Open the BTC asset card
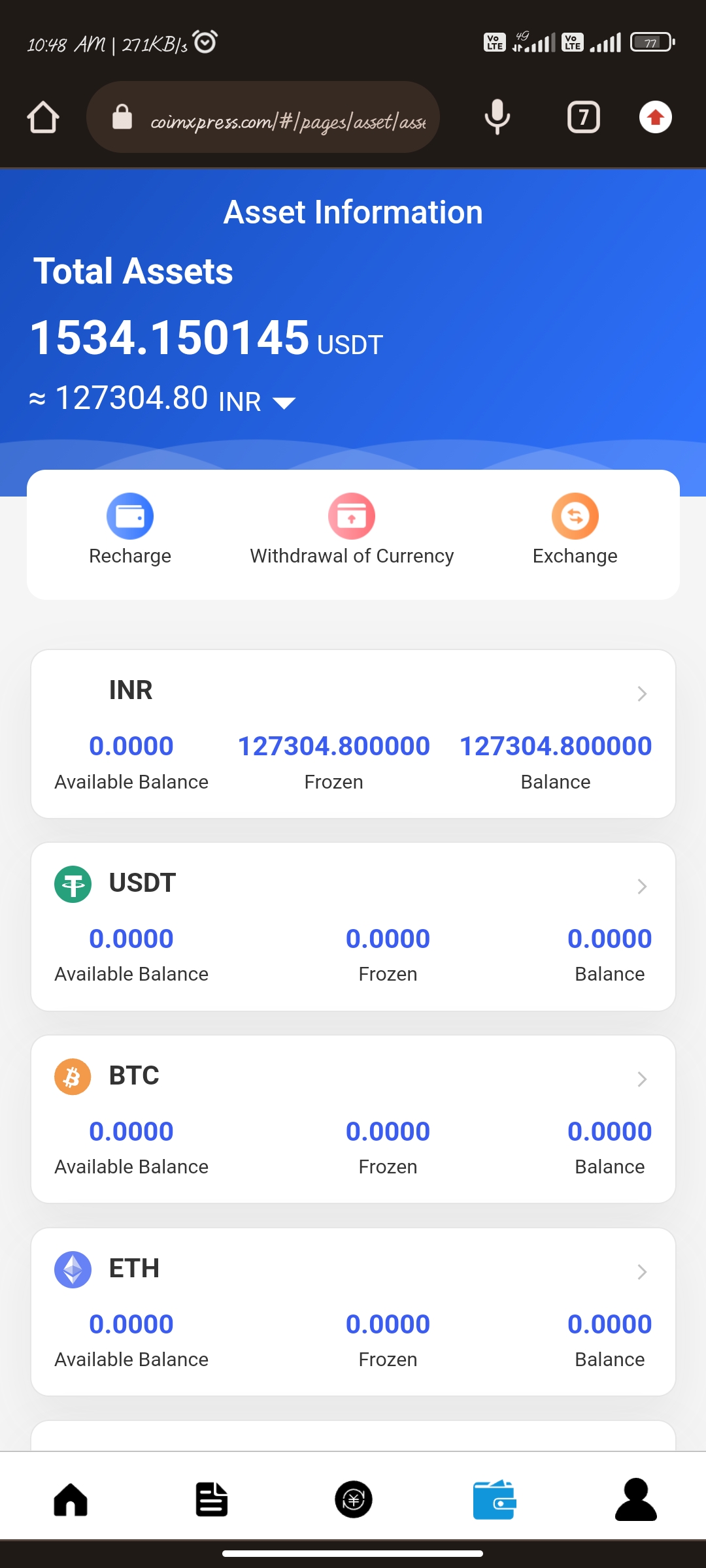706x1568 pixels. click(353, 1119)
